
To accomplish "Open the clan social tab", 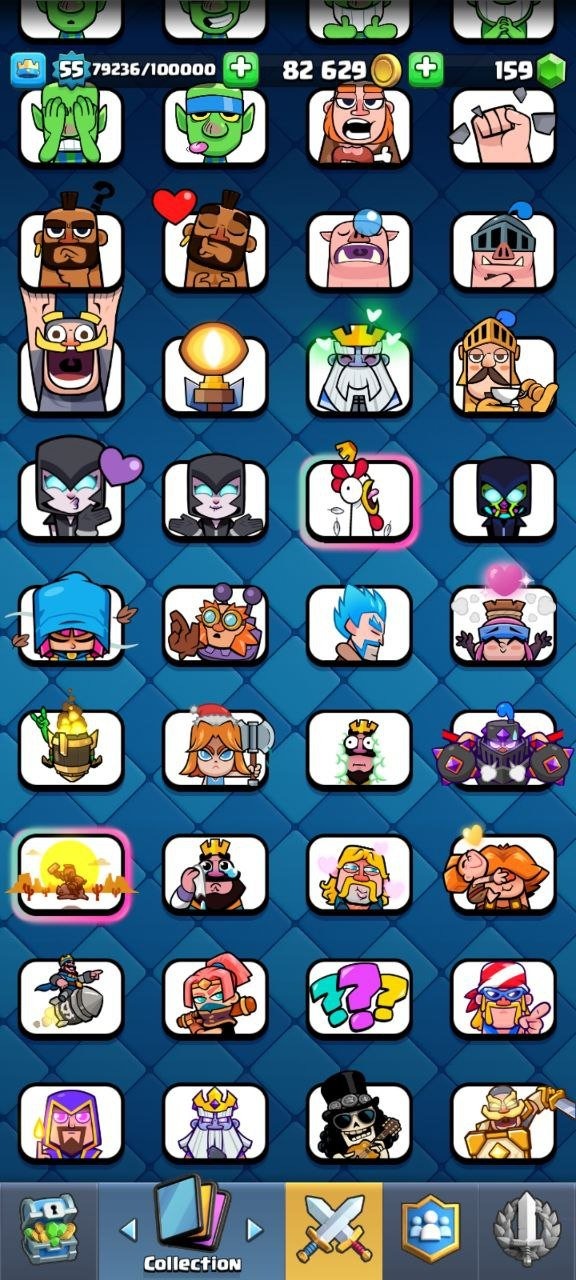I will coord(430,1231).
